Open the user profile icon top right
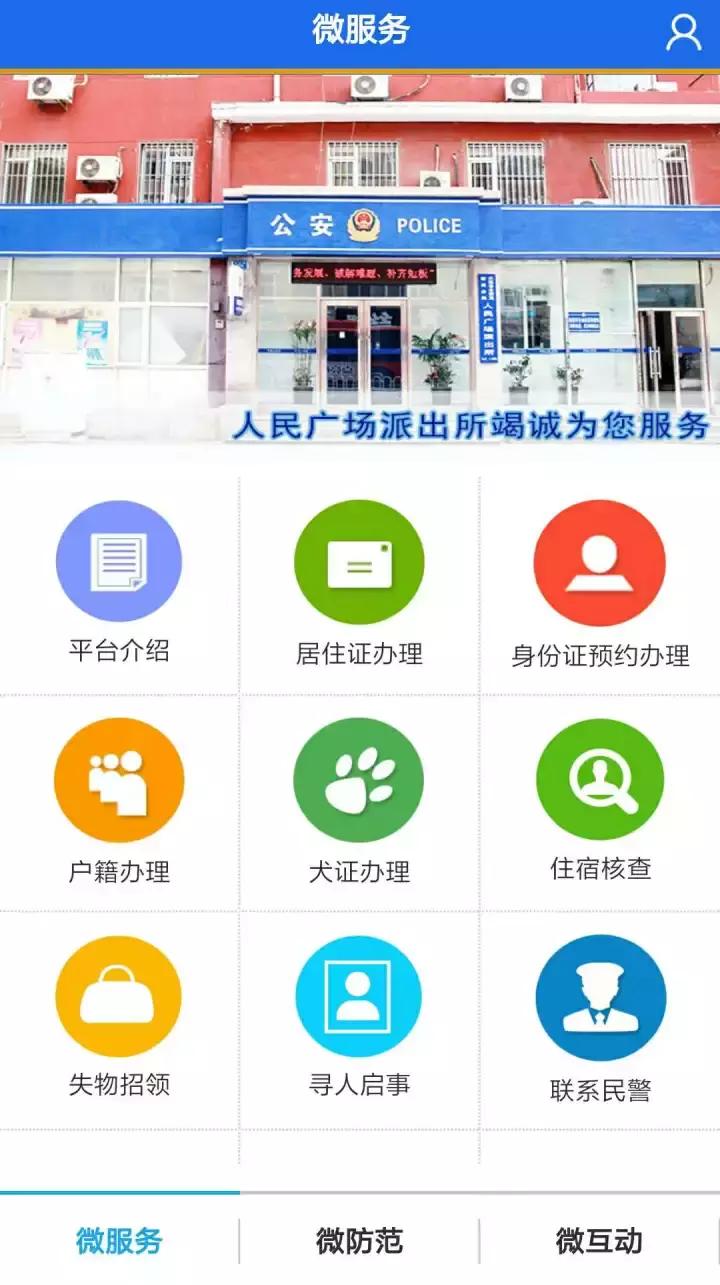This screenshot has width=720, height=1285. tap(683, 33)
